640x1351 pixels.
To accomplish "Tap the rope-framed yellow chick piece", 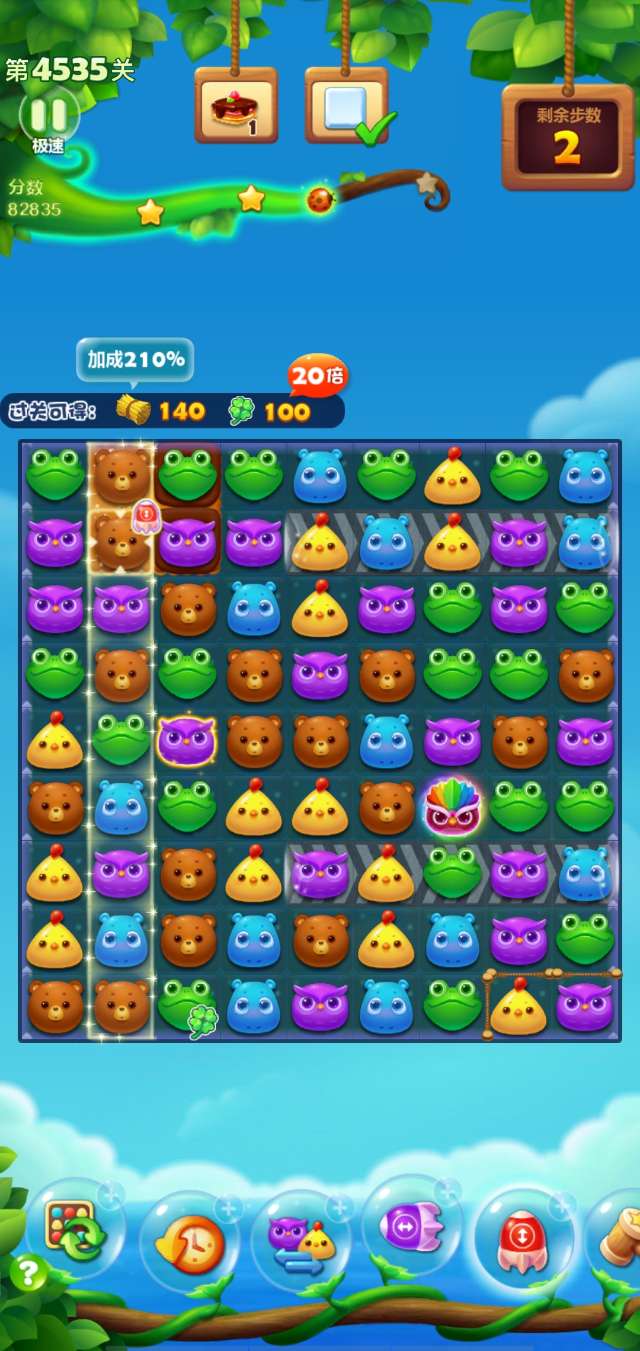I will [x=519, y=1007].
